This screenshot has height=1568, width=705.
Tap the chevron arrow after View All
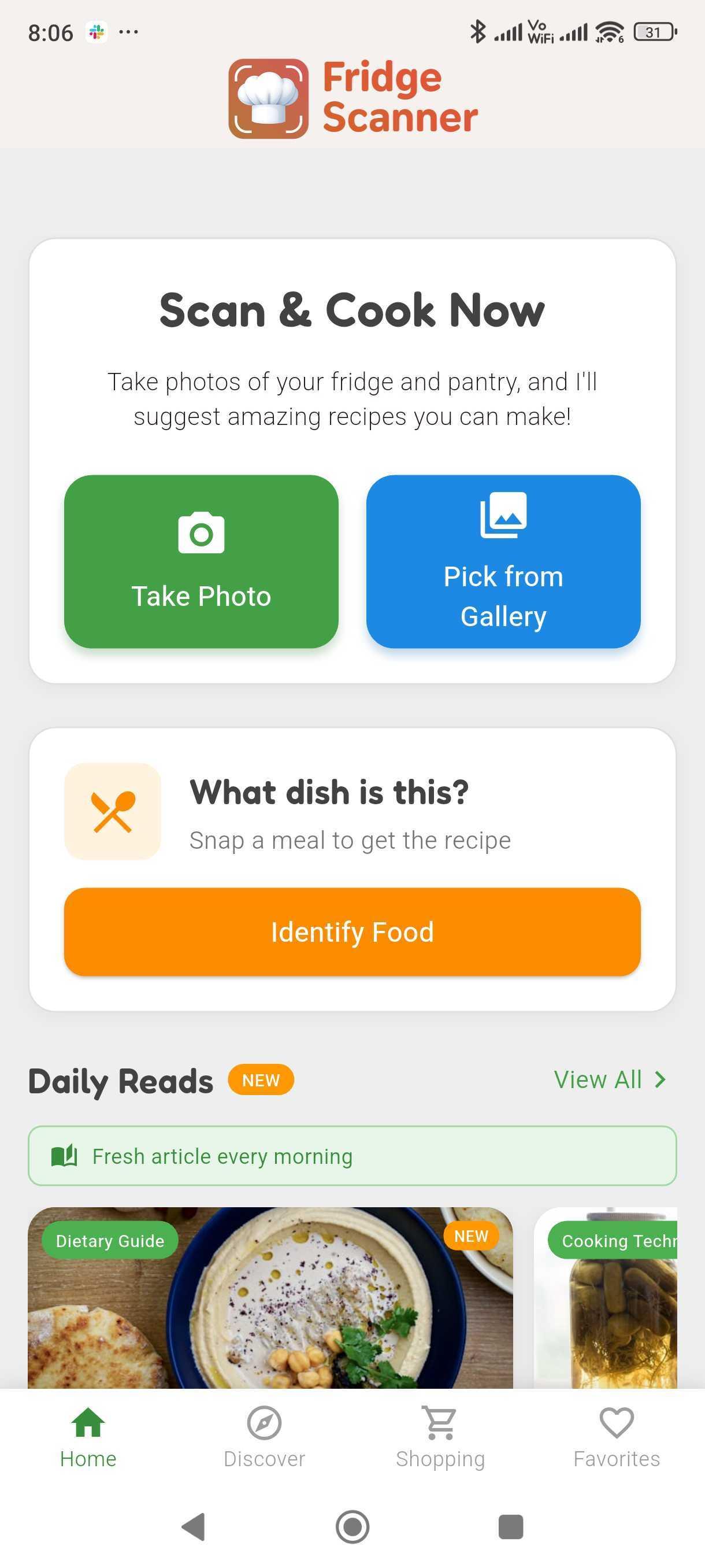(x=660, y=1079)
